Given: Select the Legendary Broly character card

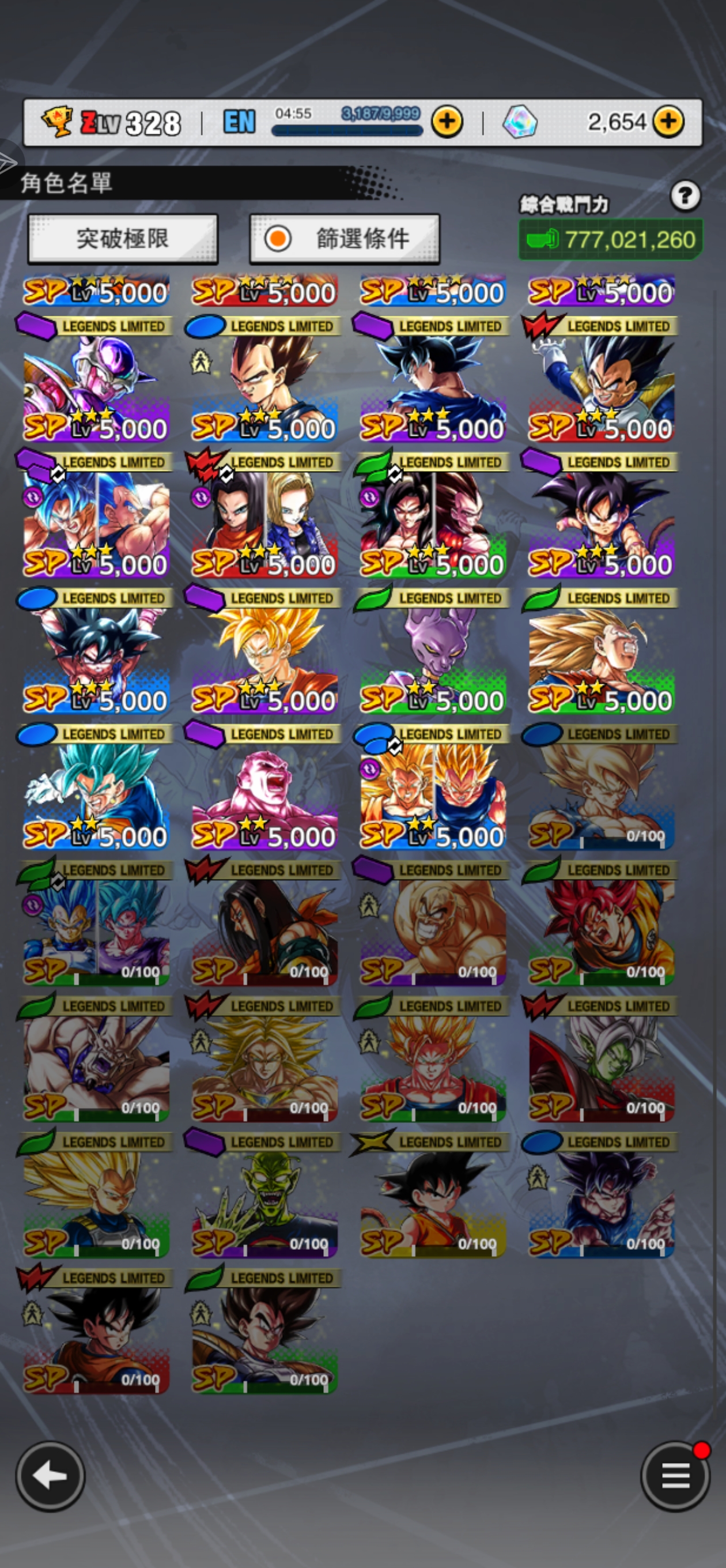Looking at the screenshot, I should pyautogui.click(x=264, y=1060).
